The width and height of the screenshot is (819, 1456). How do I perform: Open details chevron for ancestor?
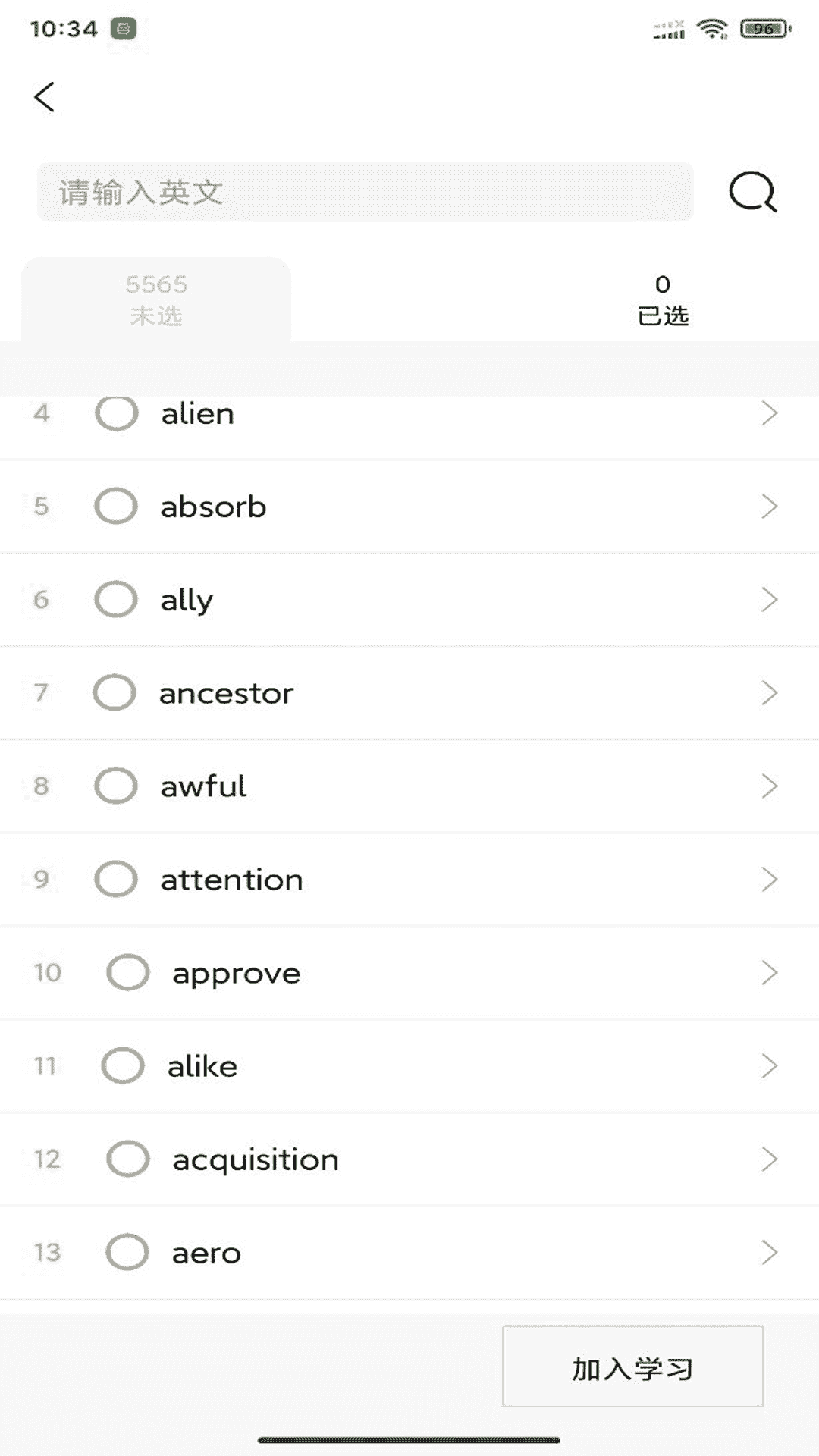pyautogui.click(x=769, y=692)
